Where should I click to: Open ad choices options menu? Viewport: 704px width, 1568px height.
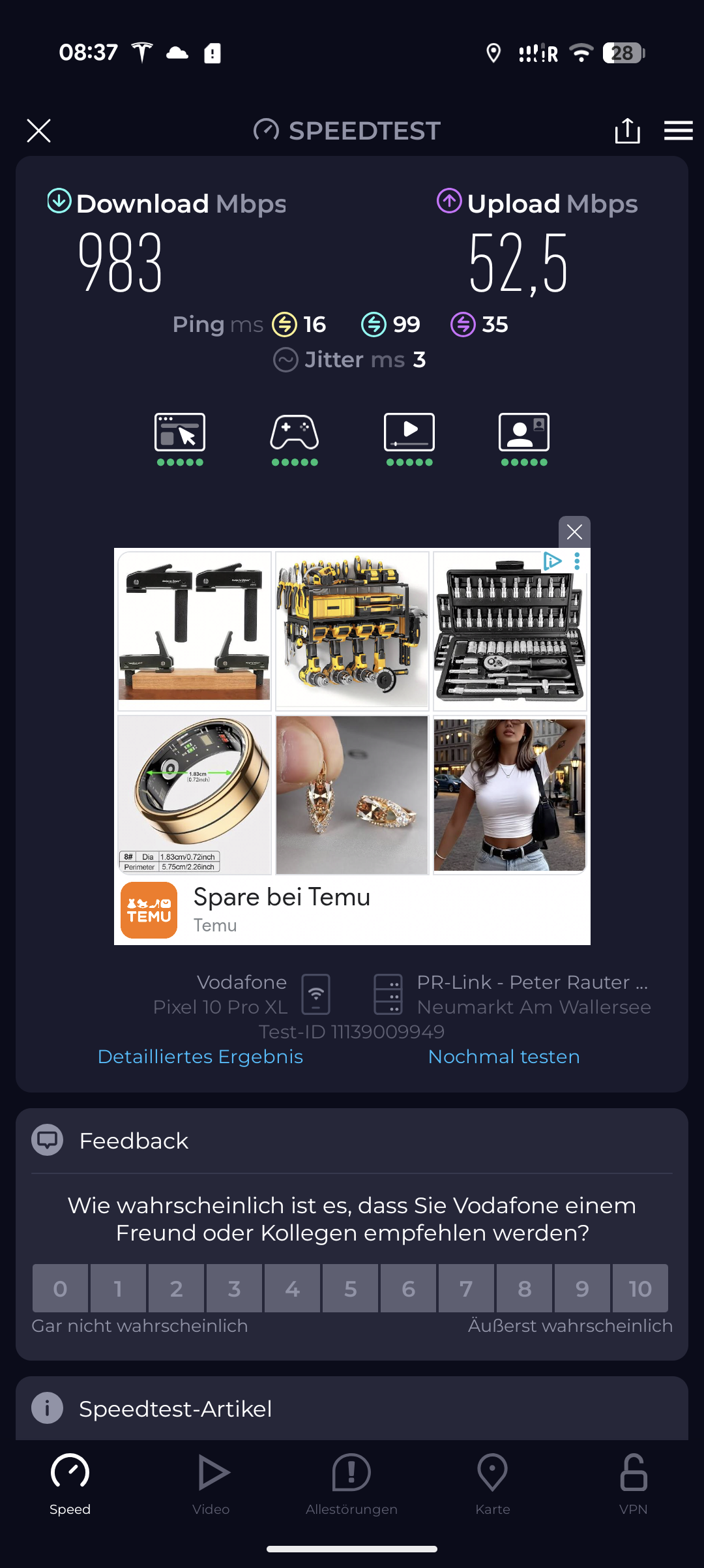(577, 562)
